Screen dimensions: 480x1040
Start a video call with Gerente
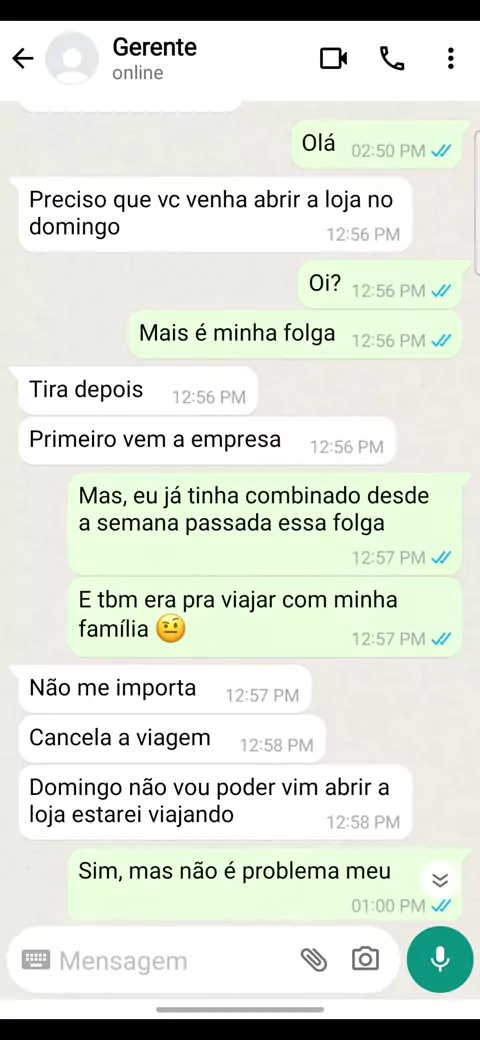(x=333, y=58)
